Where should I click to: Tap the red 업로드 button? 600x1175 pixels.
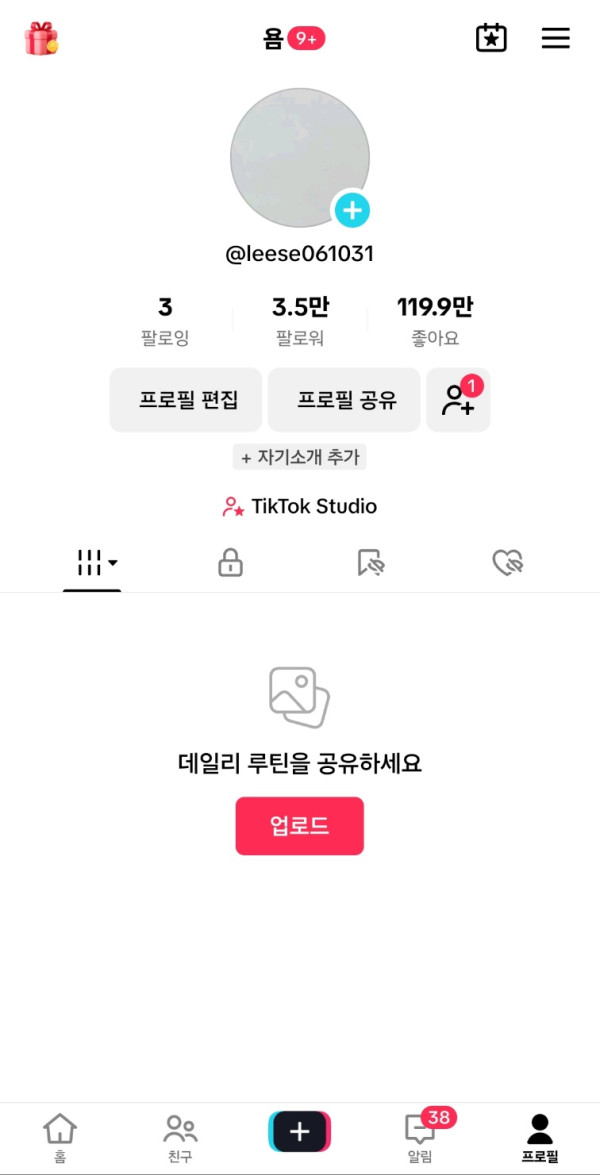[x=300, y=826]
